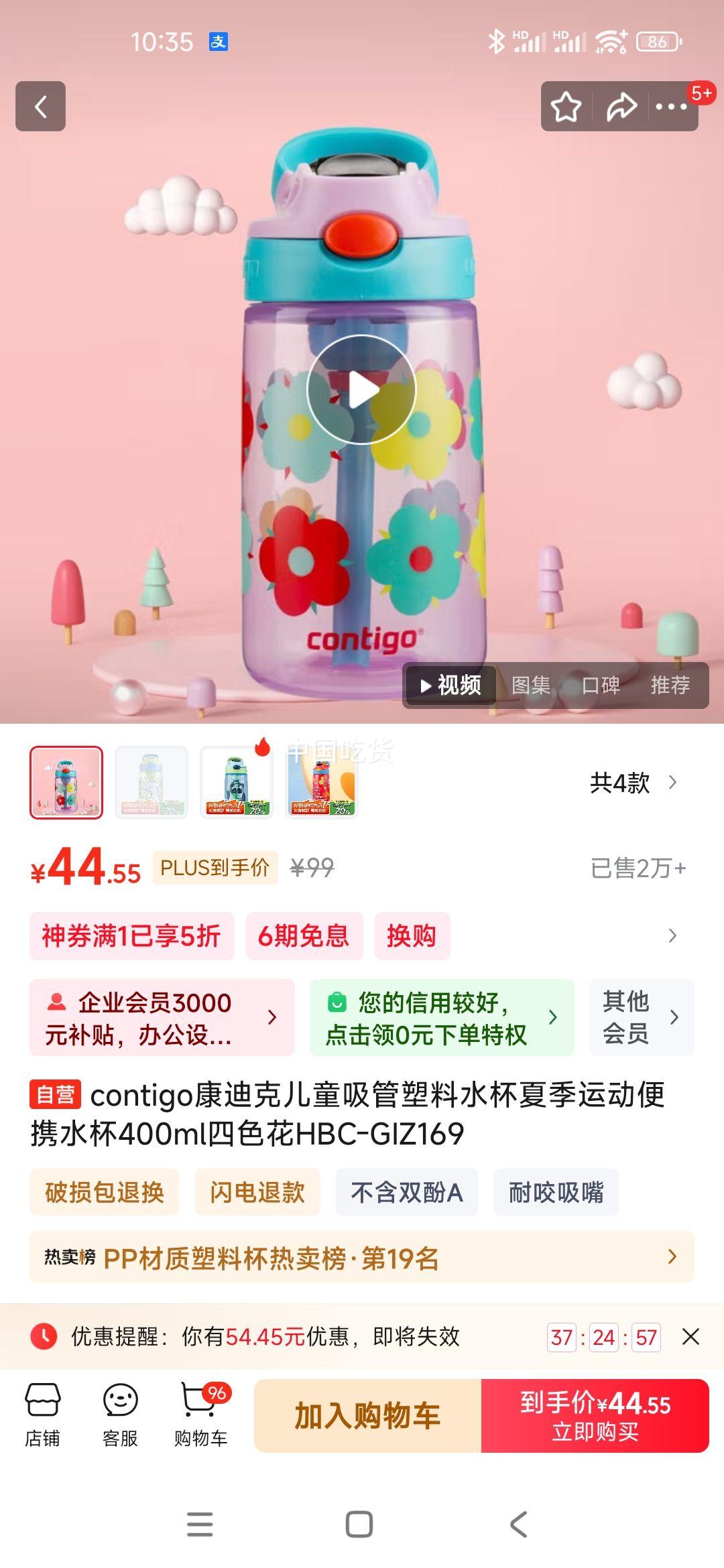Navigate back with the arrow icon

(x=40, y=106)
